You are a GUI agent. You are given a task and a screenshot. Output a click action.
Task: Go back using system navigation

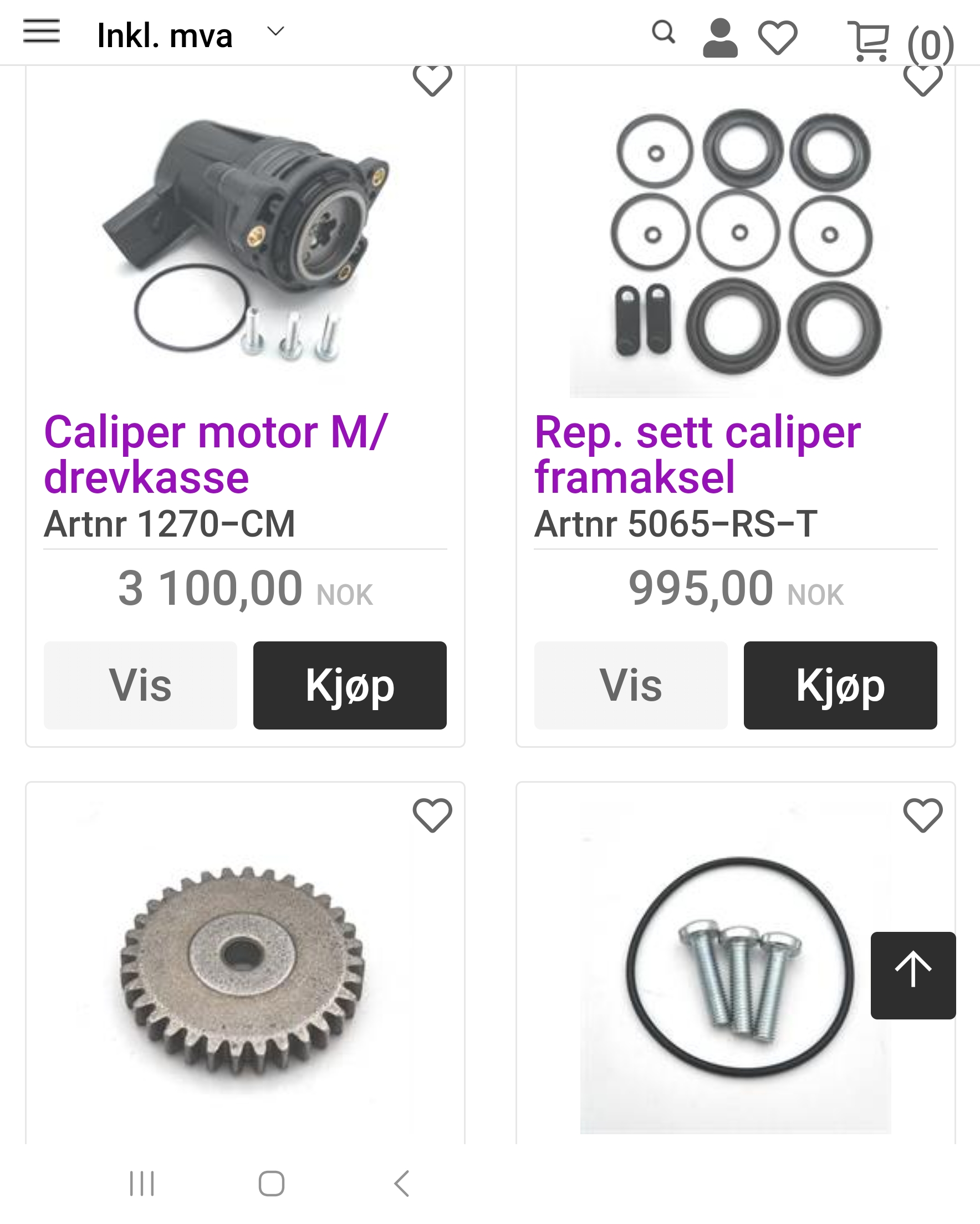click(401, 1184)
